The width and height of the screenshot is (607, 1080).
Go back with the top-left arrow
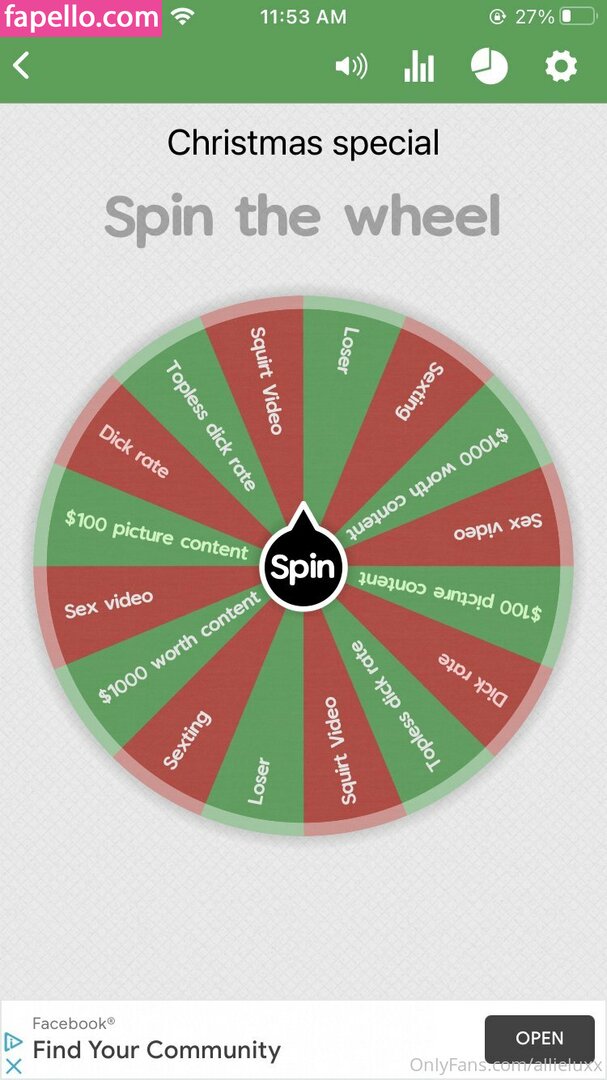click(x=22, y=66)
